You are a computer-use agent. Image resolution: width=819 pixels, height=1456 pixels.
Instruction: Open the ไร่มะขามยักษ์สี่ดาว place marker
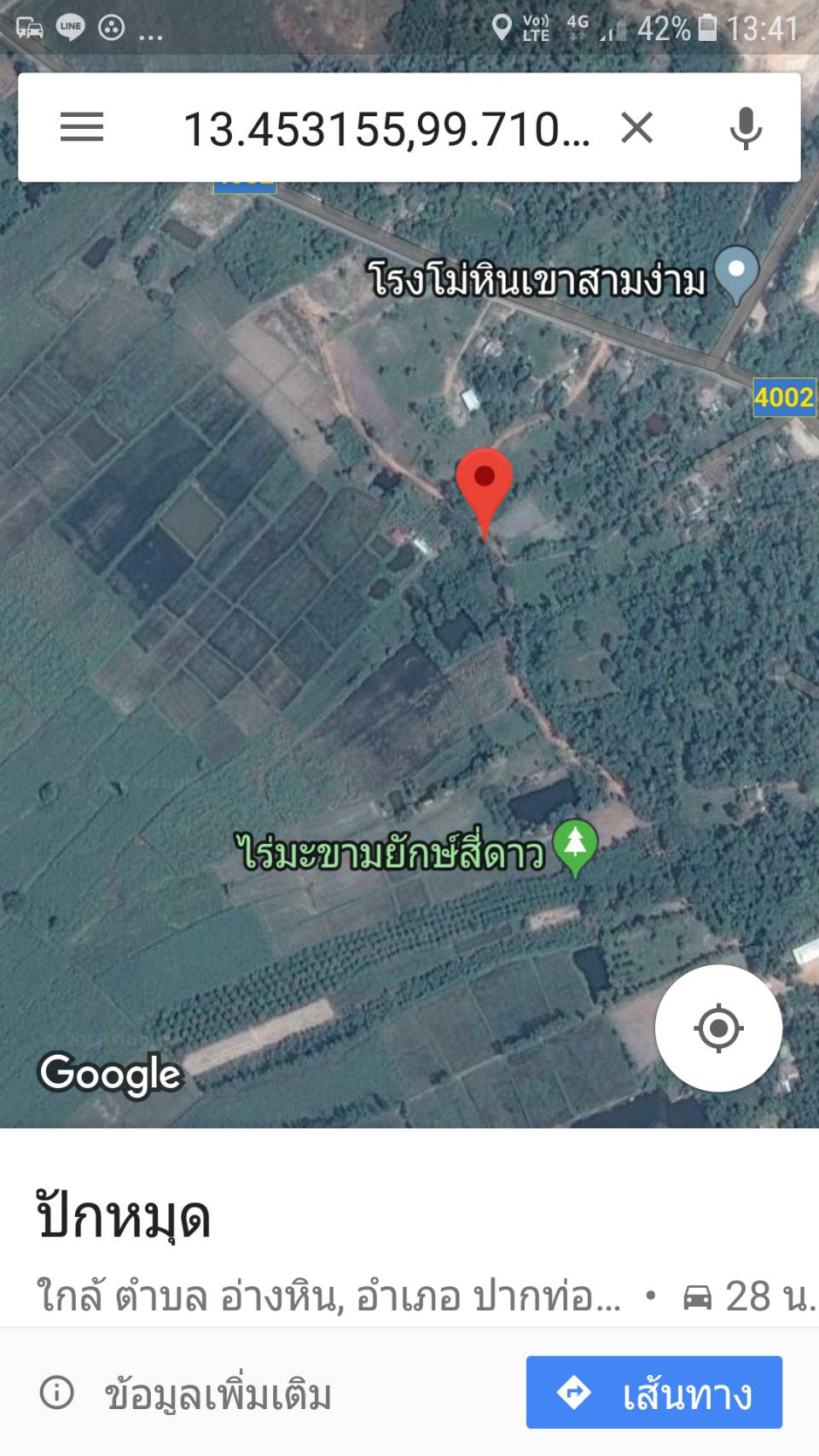tap(576, 847)
